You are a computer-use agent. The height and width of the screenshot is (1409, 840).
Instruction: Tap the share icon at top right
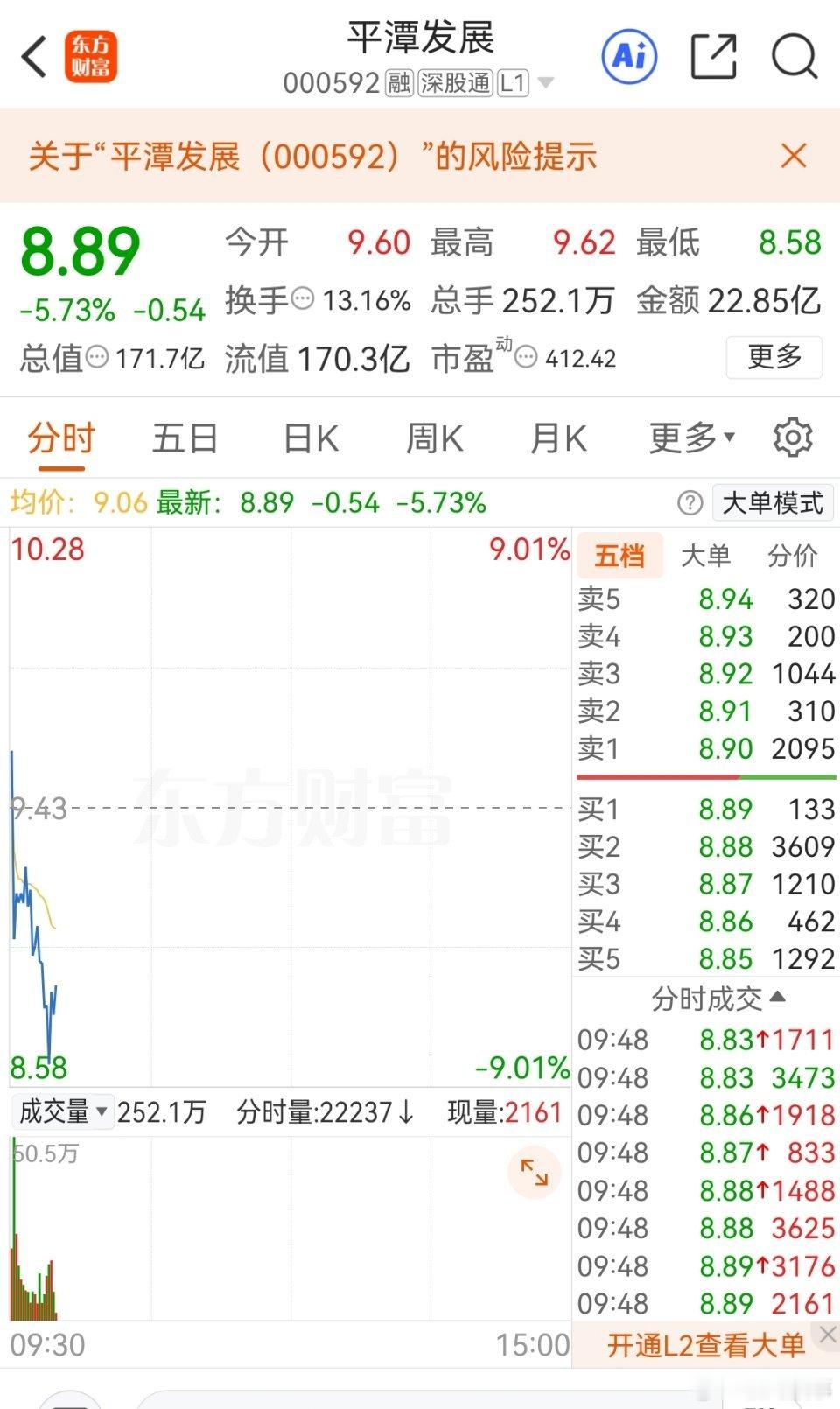click(714, 55)
